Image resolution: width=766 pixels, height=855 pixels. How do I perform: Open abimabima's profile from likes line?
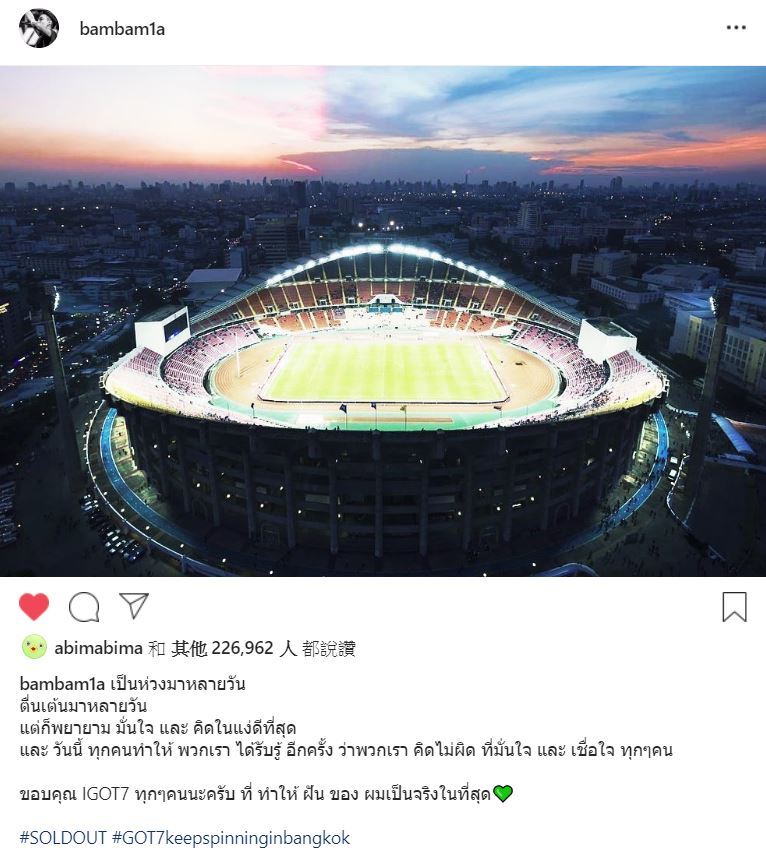(x=98, y=648)
